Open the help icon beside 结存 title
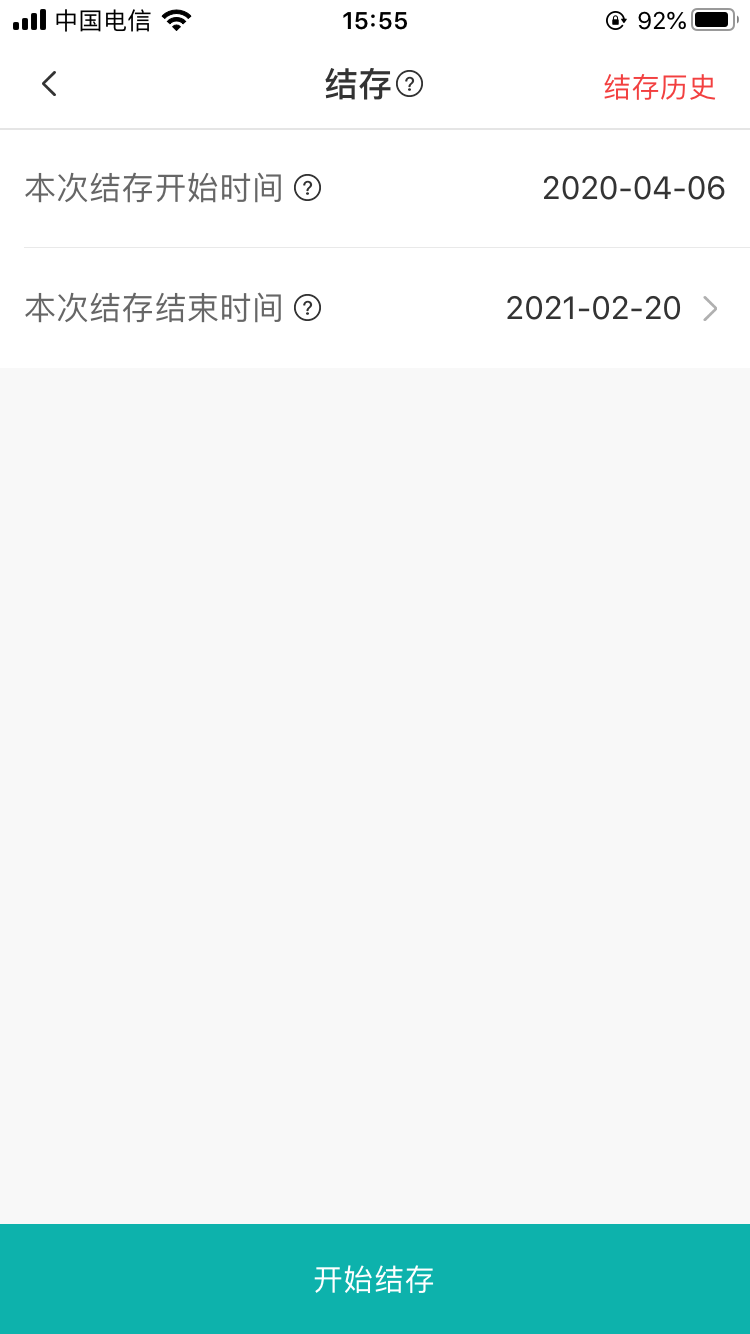750x1334 pixels. pyautogui.click(x=410, y=84)
